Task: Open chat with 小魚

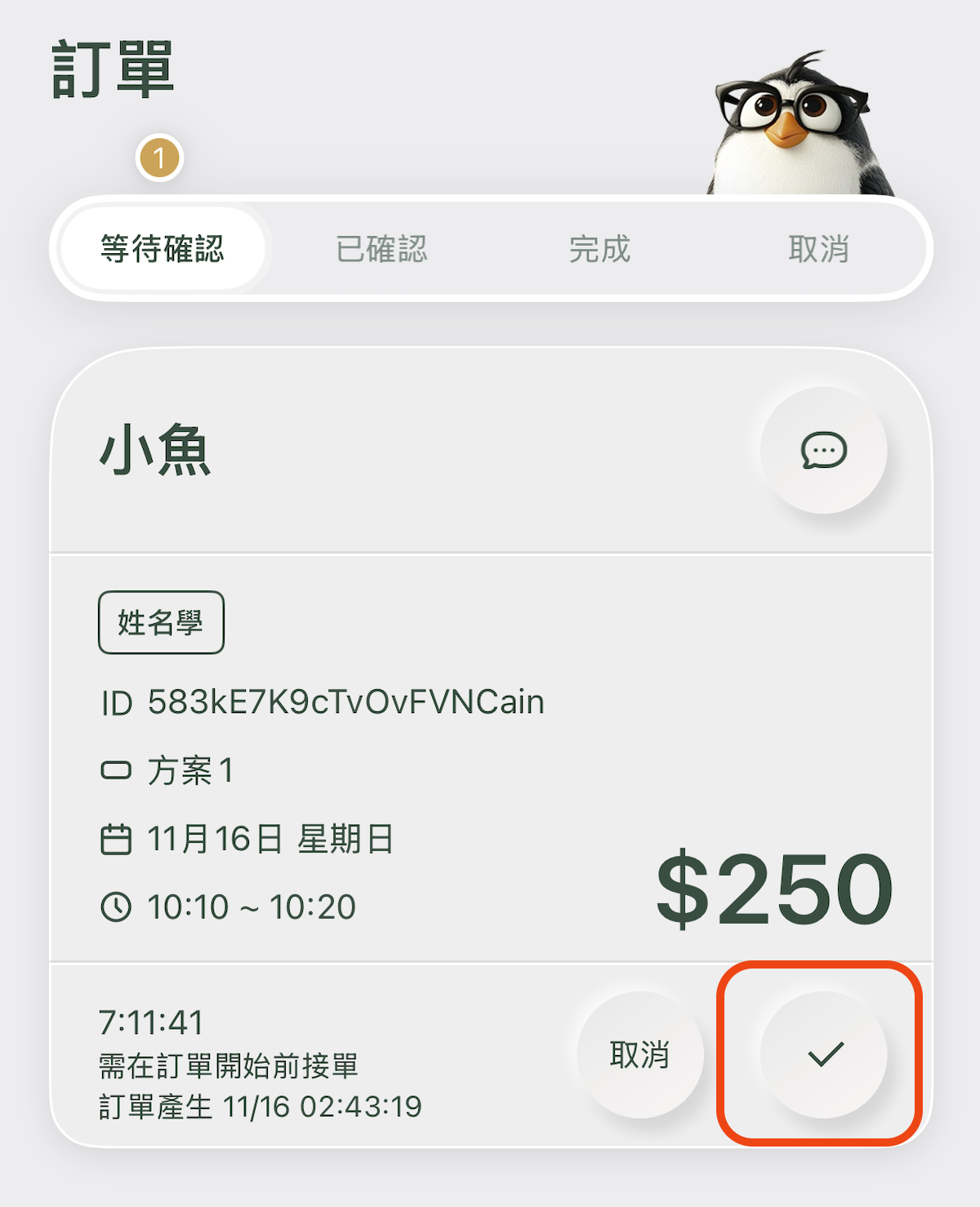Action: click(823, 450)
